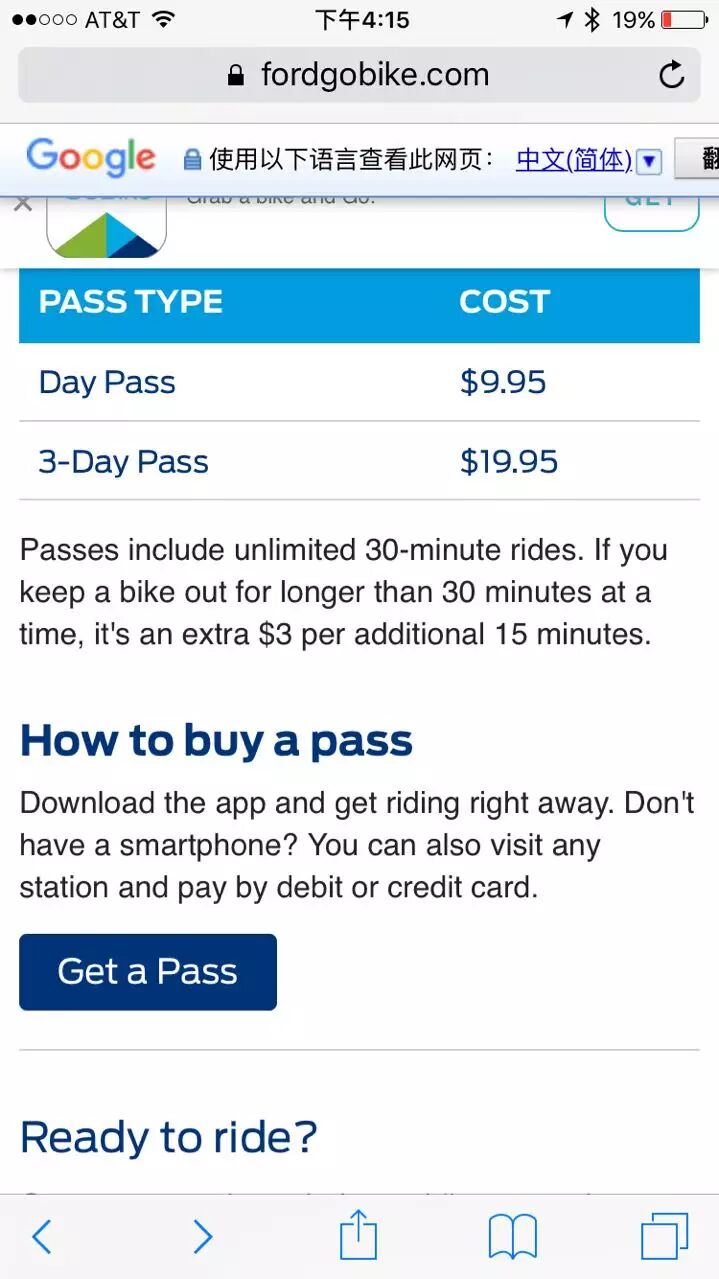Tap the translate button in Google bar

point(697,159)
